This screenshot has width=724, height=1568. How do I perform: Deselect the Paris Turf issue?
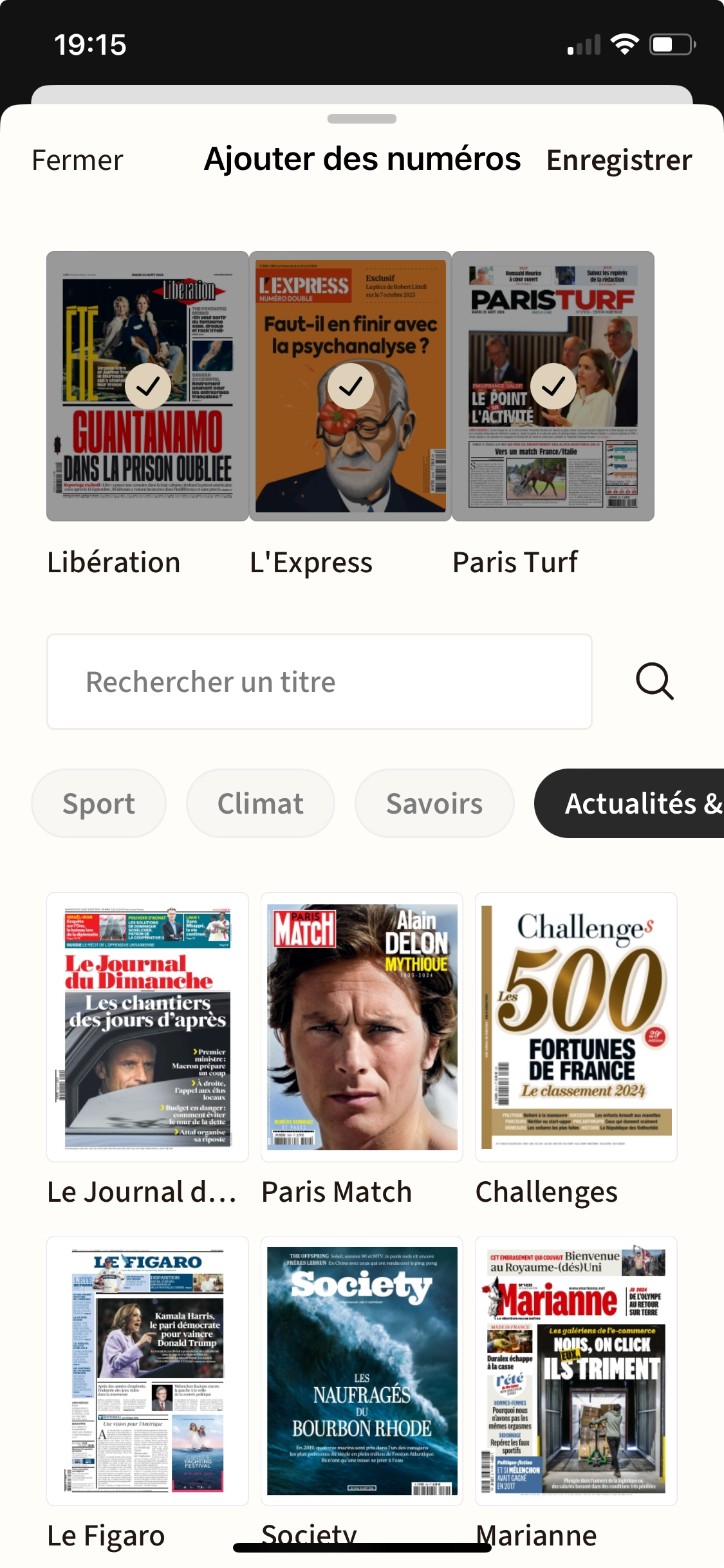coord(553,386)
